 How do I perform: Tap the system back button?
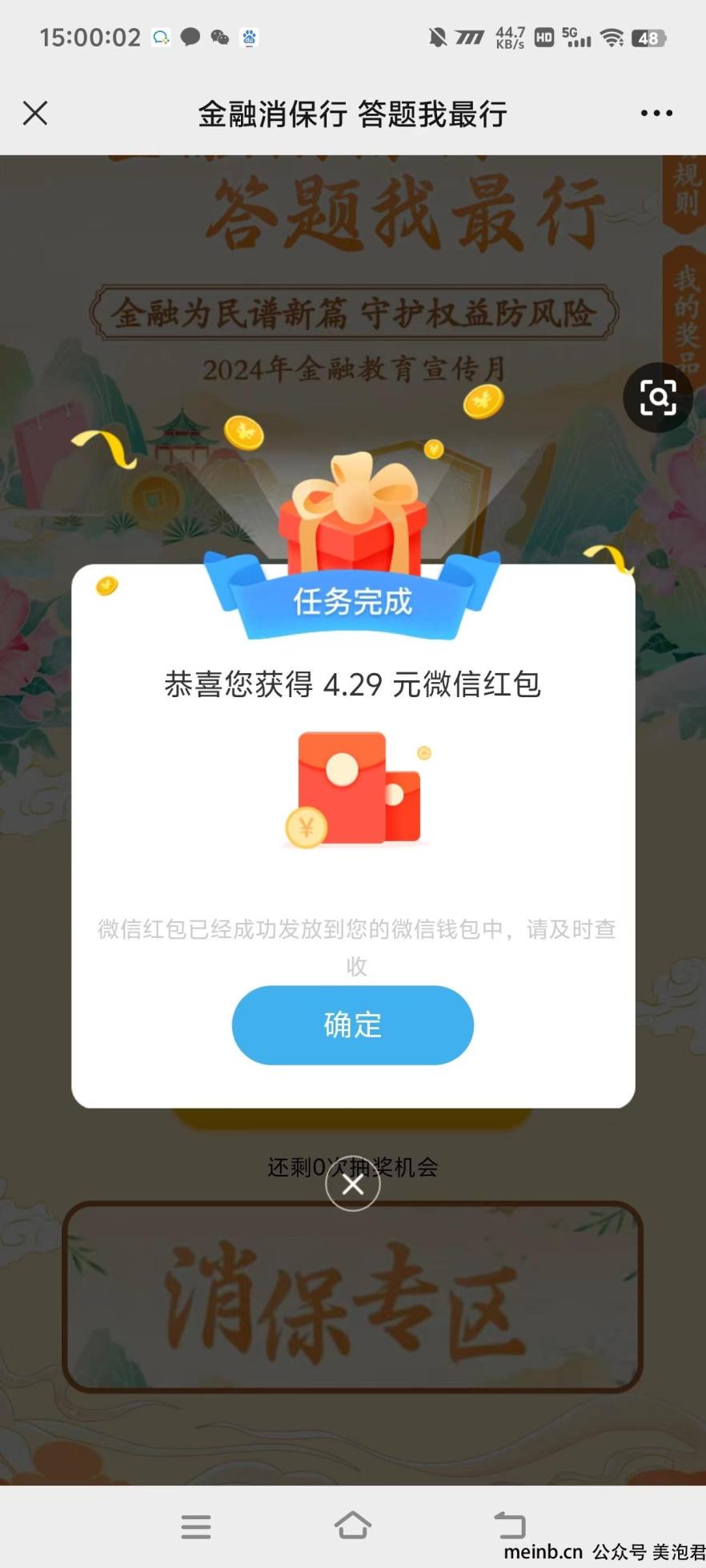509,1526
